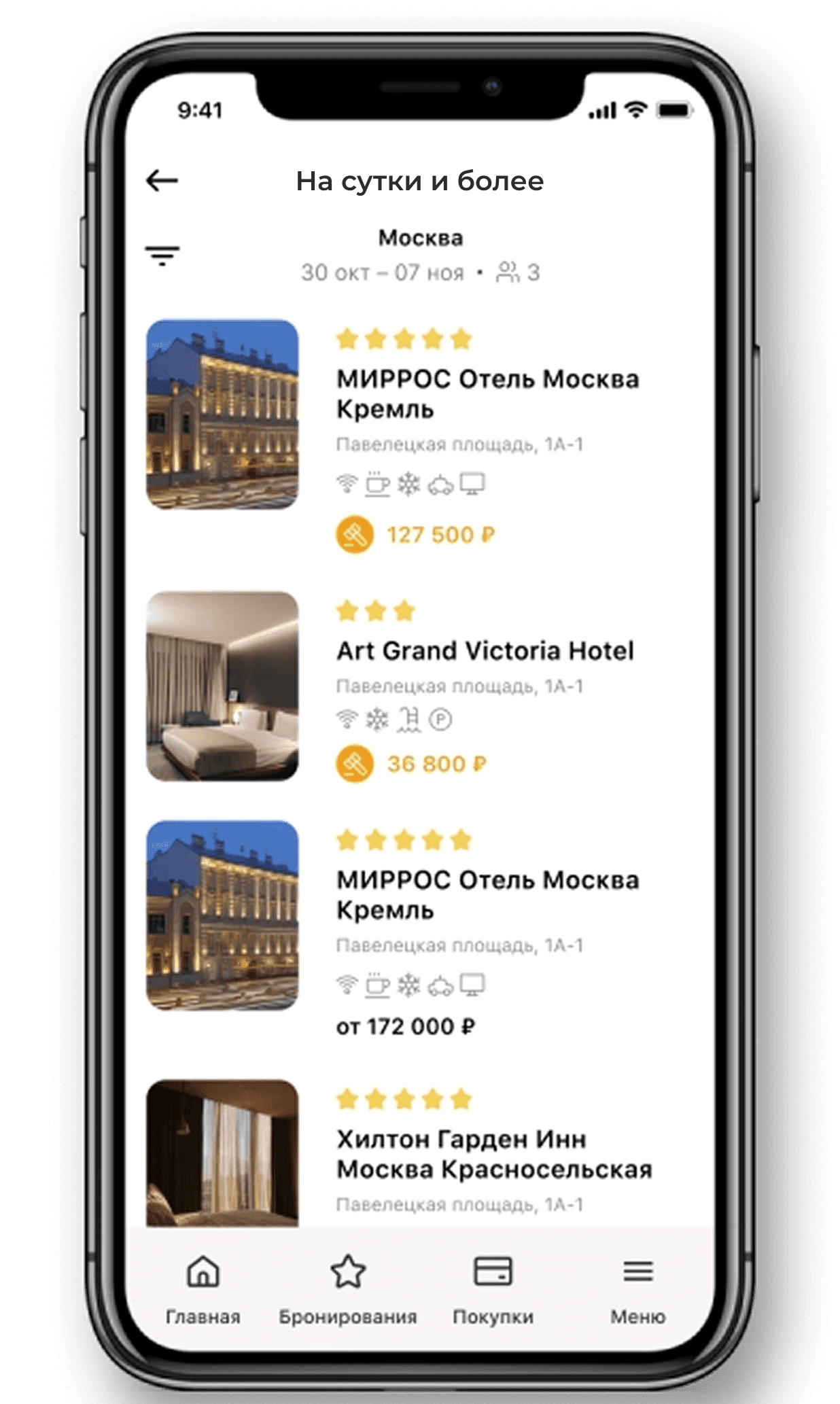Tap the auction icon beside 36 800 ₽

point(355,764)
